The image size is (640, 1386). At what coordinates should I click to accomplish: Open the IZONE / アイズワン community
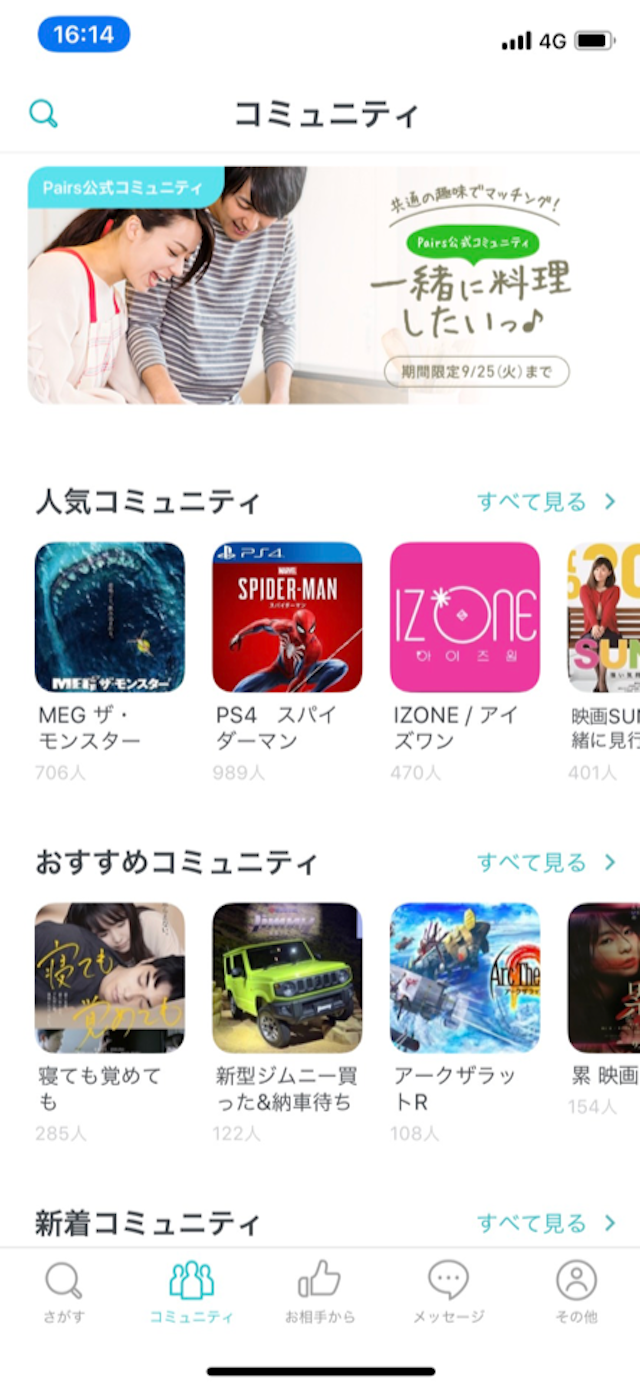pyautogui.click(x=465, y=617)
